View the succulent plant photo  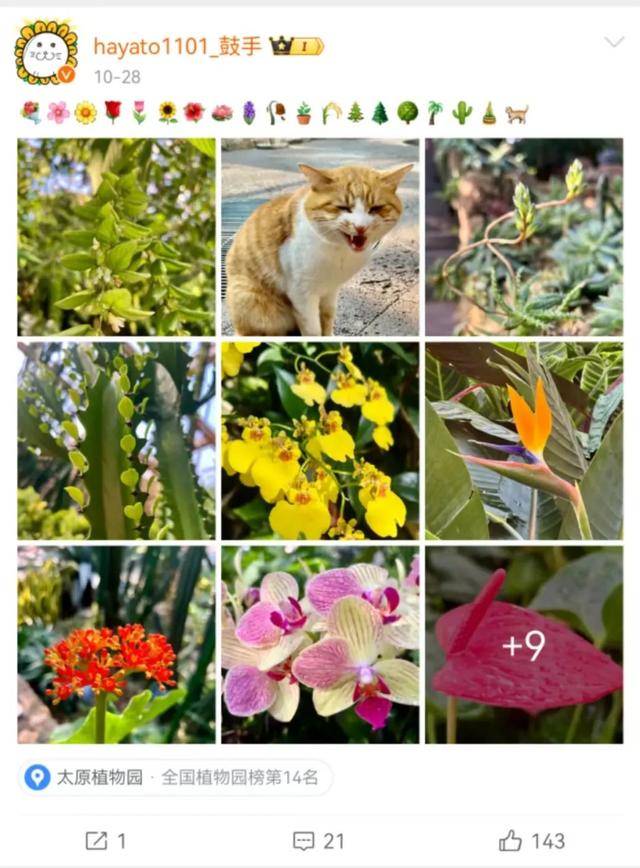[x=523, y=237]
